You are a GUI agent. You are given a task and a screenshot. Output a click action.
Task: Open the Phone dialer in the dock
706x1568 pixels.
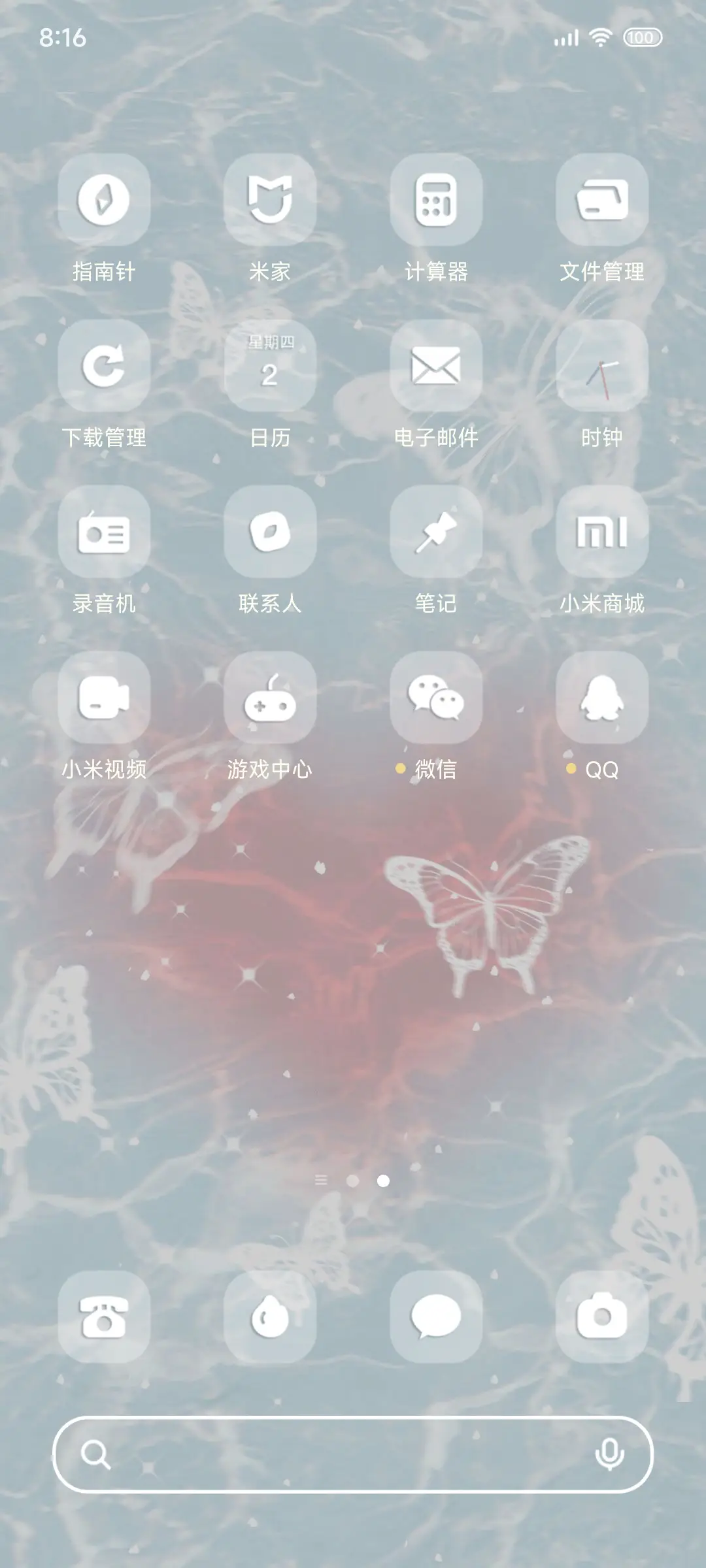pos(105,1316)
